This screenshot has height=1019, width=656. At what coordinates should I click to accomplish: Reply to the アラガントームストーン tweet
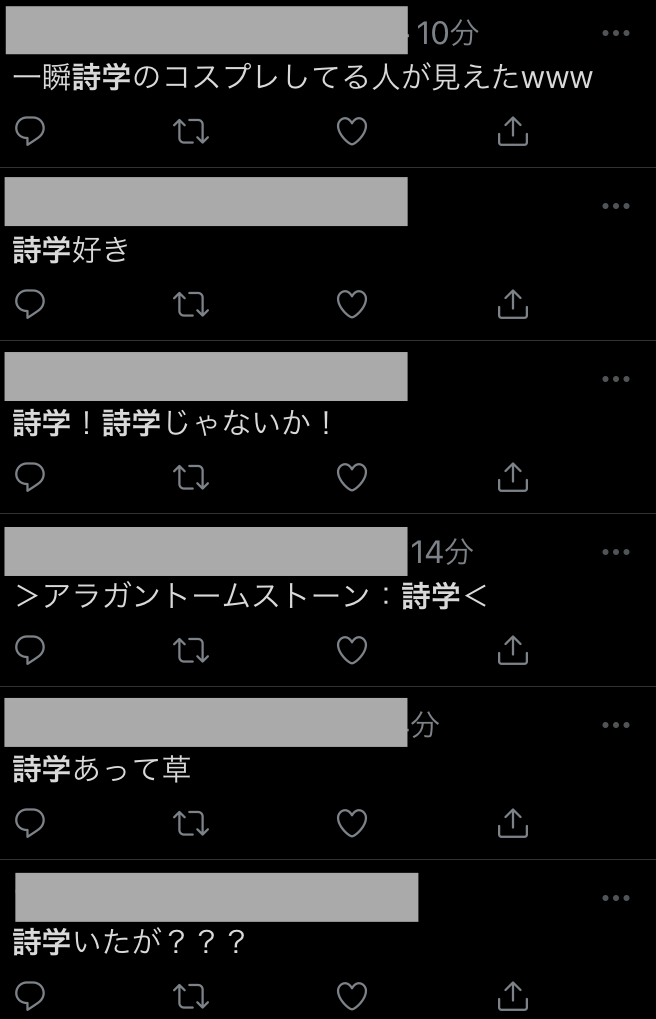(x=30, y=651)
